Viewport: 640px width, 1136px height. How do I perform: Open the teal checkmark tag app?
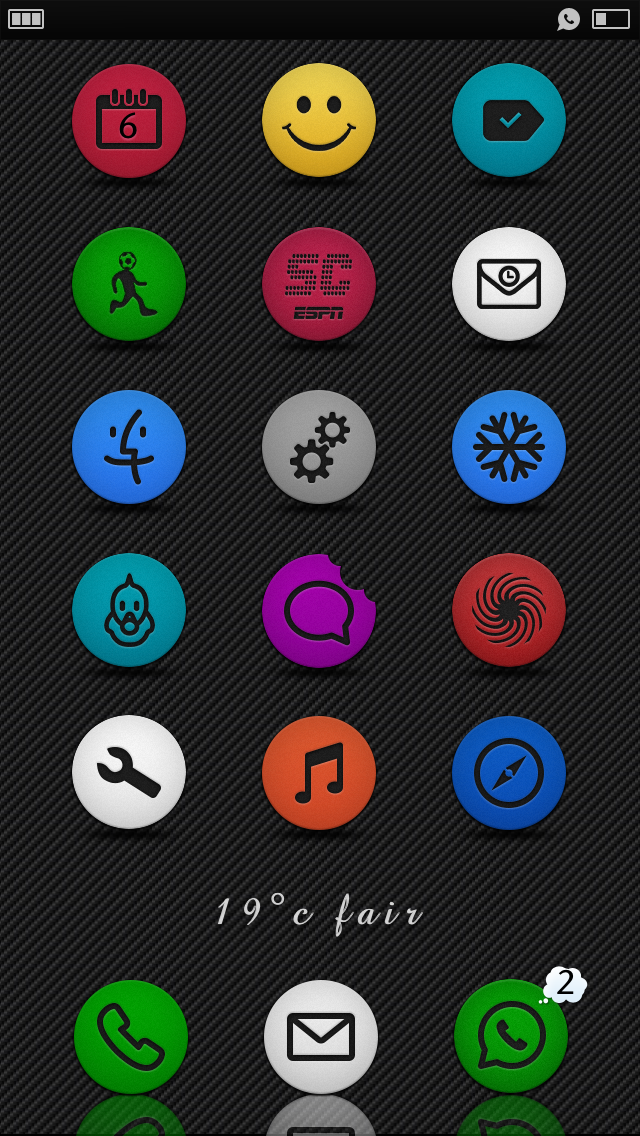[x=509, y=120]
